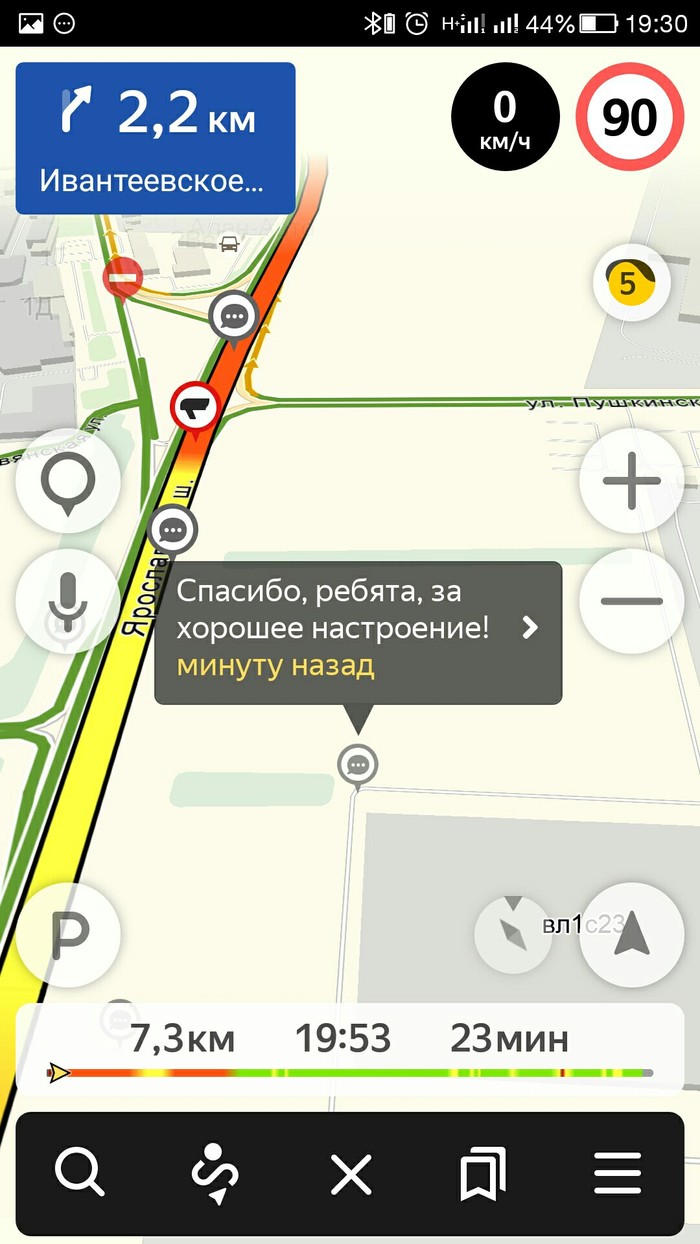Viewport: 700px width, 1244px height.
Task: Open the hamburger menu
Action: click(x=618, y=1172)
